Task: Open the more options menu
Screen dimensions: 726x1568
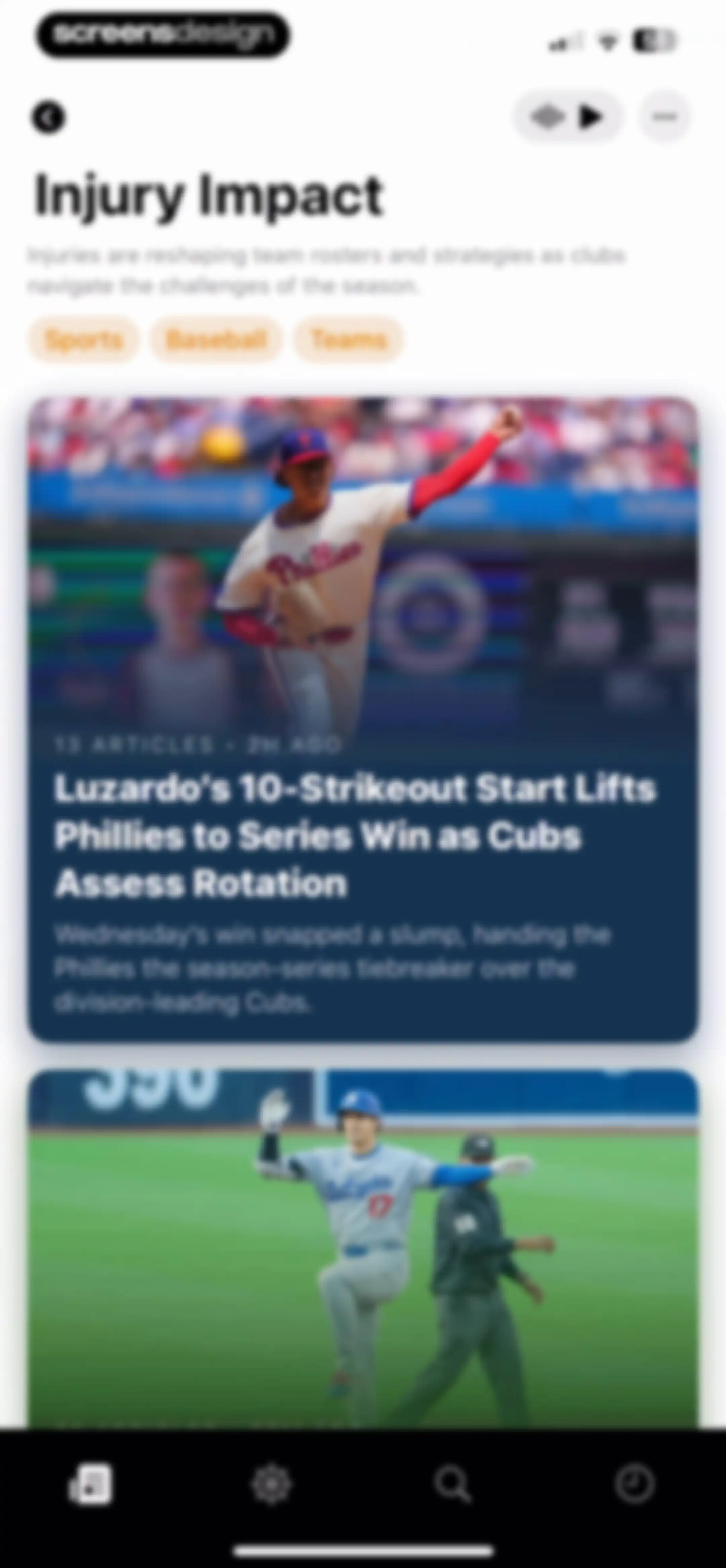Action: [665, 116]
